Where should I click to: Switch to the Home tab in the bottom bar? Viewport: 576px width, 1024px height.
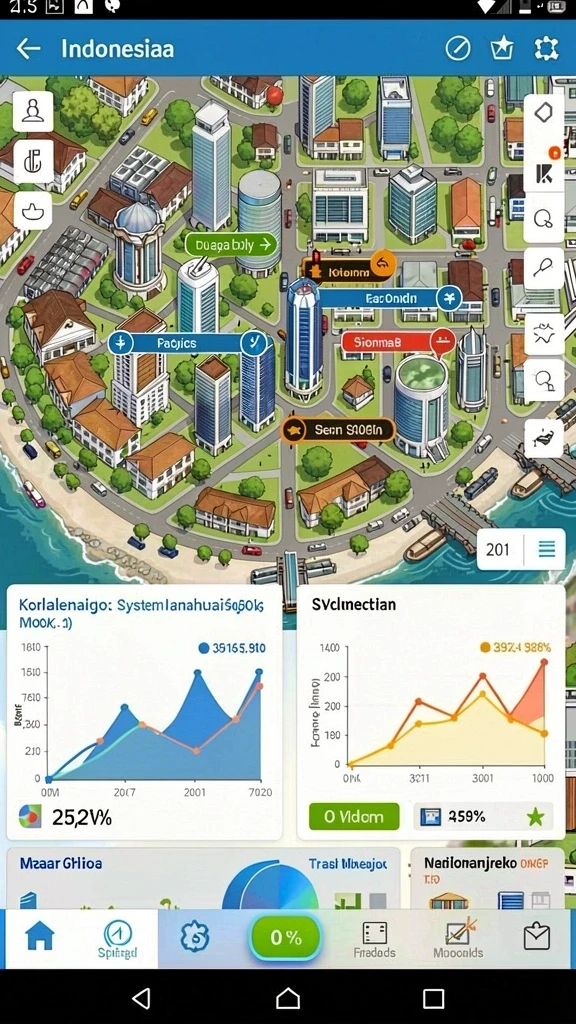(x=40, y=937)
